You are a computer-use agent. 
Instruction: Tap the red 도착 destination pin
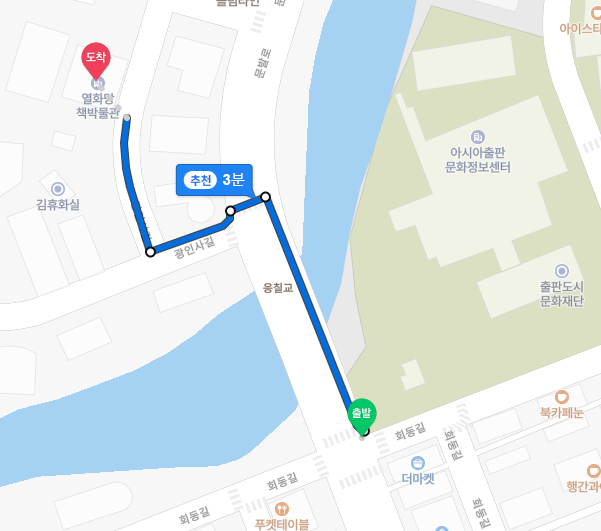coord(95,59)
